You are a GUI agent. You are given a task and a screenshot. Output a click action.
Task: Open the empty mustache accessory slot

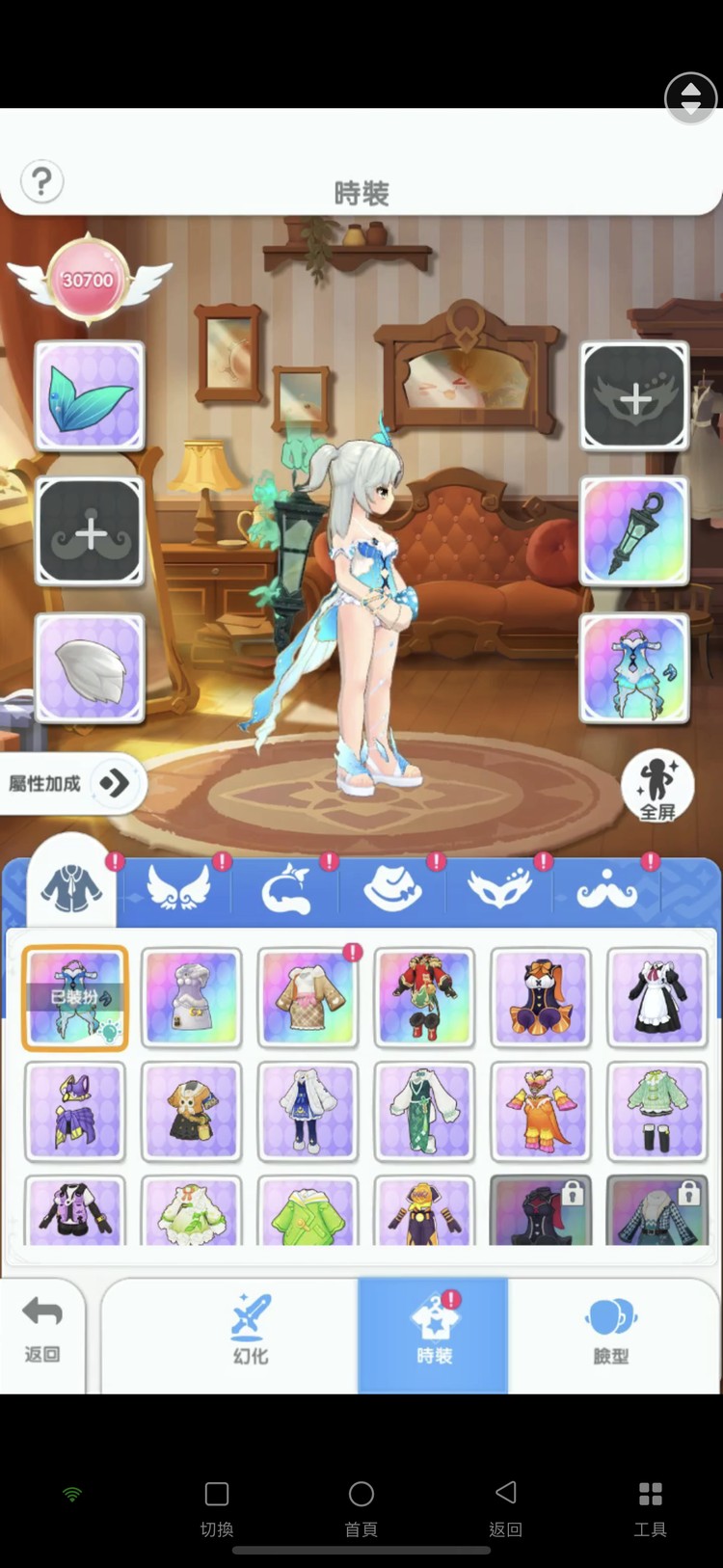click(x=90, y=531)
